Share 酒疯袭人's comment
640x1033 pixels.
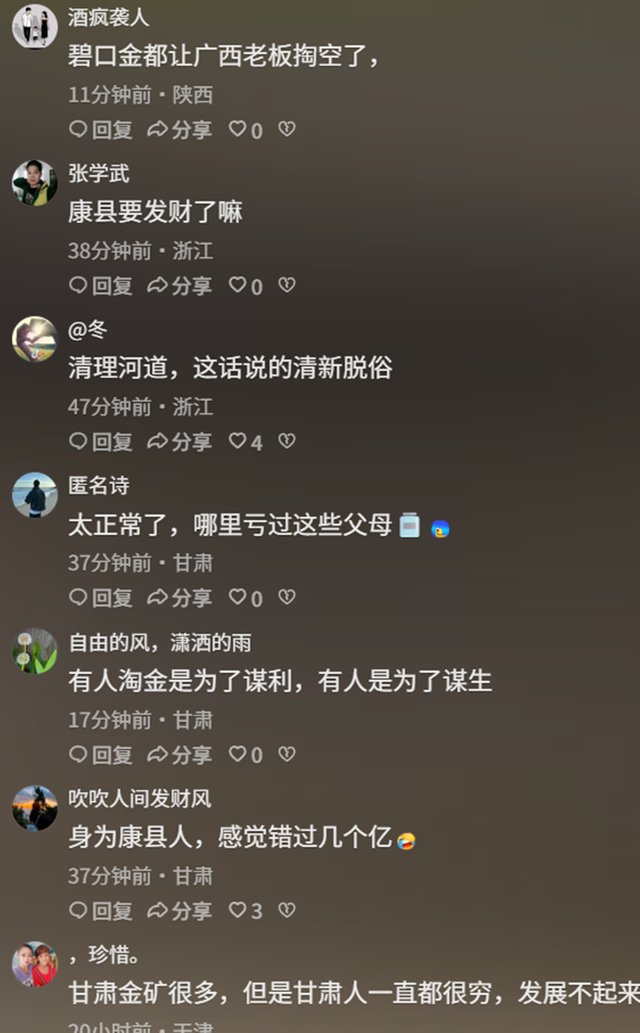180,129
